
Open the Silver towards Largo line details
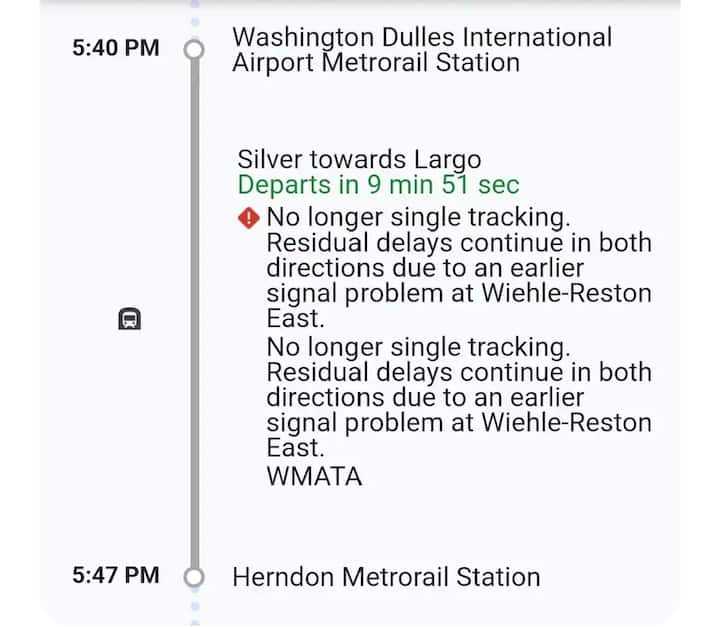(x=359, y=159)
